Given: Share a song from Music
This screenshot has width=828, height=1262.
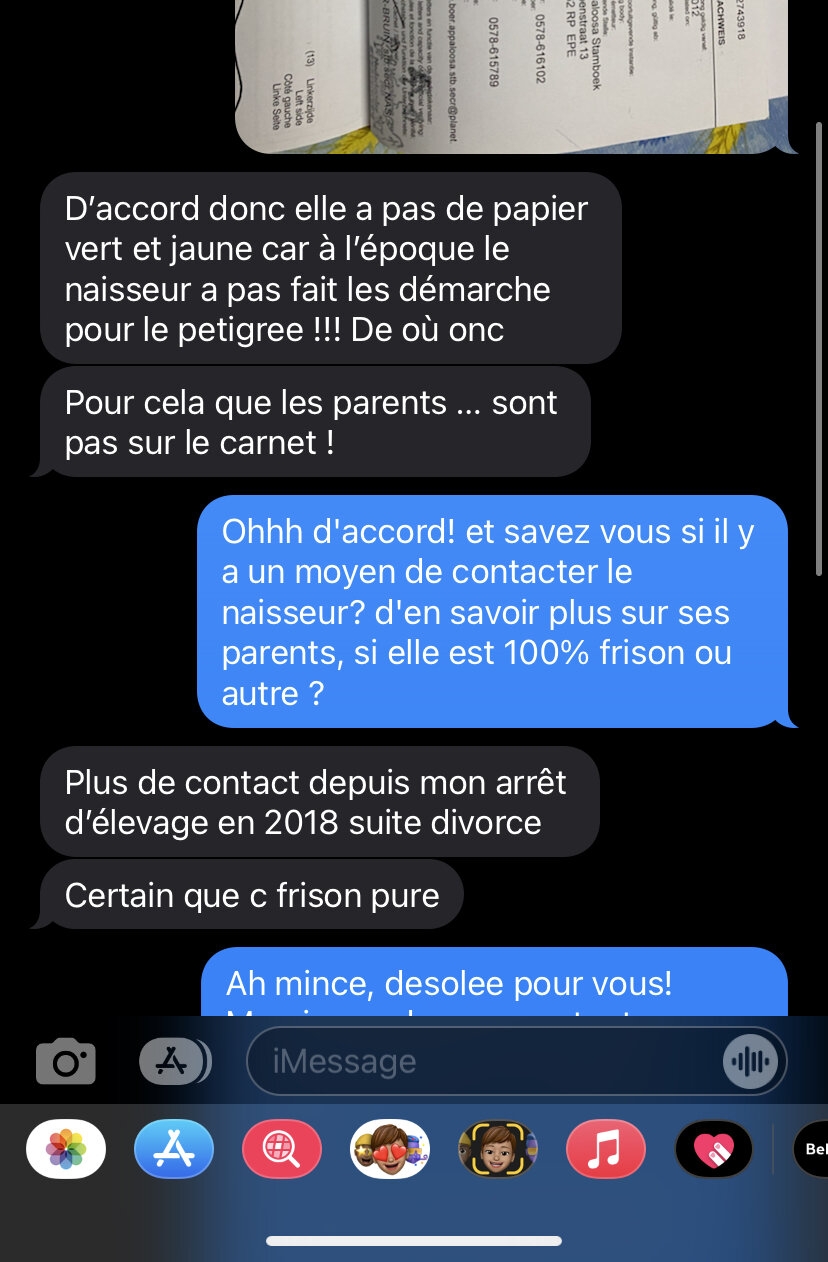Looking at the screenshot, I should 605,1149.
